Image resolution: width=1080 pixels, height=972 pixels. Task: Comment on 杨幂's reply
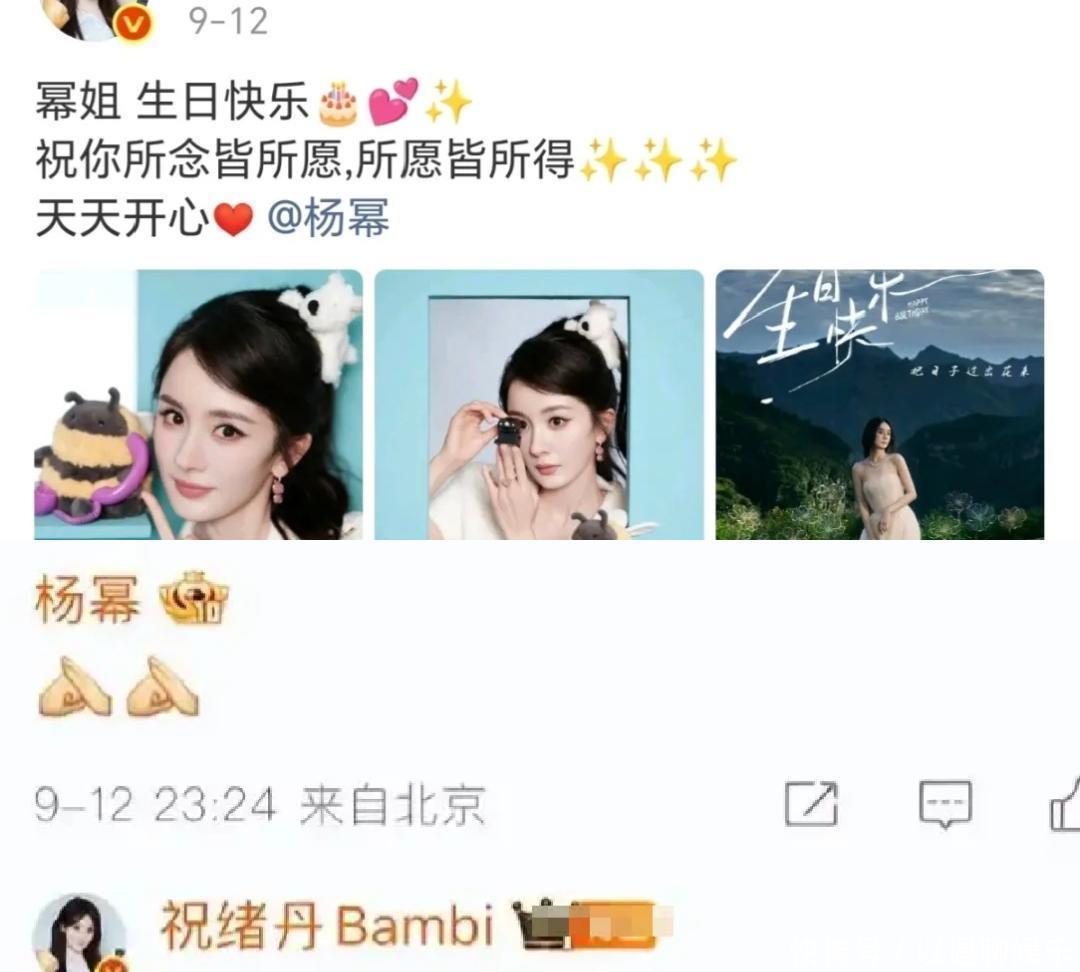coord(945,804)
